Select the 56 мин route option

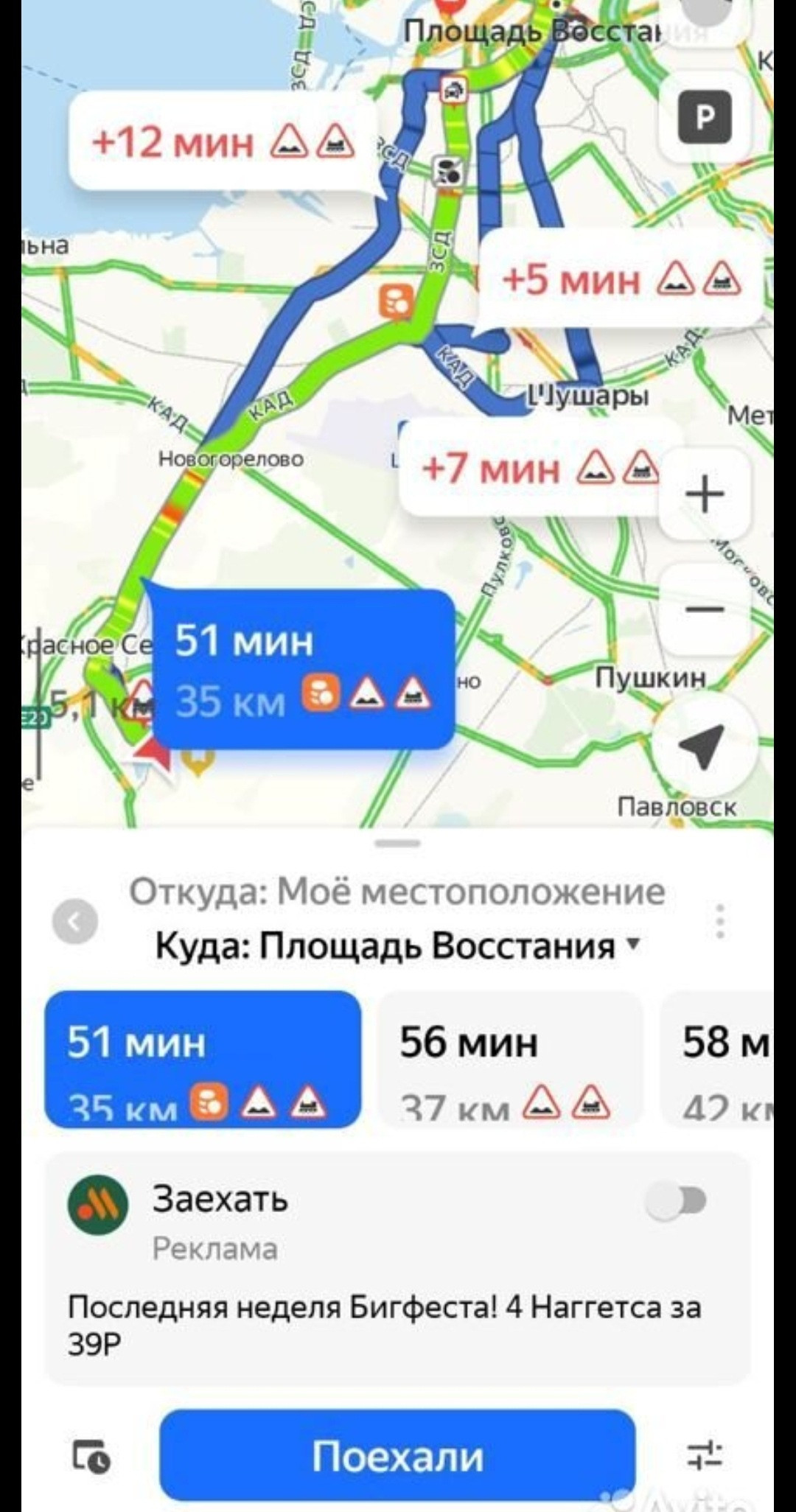coord(510,1059)
